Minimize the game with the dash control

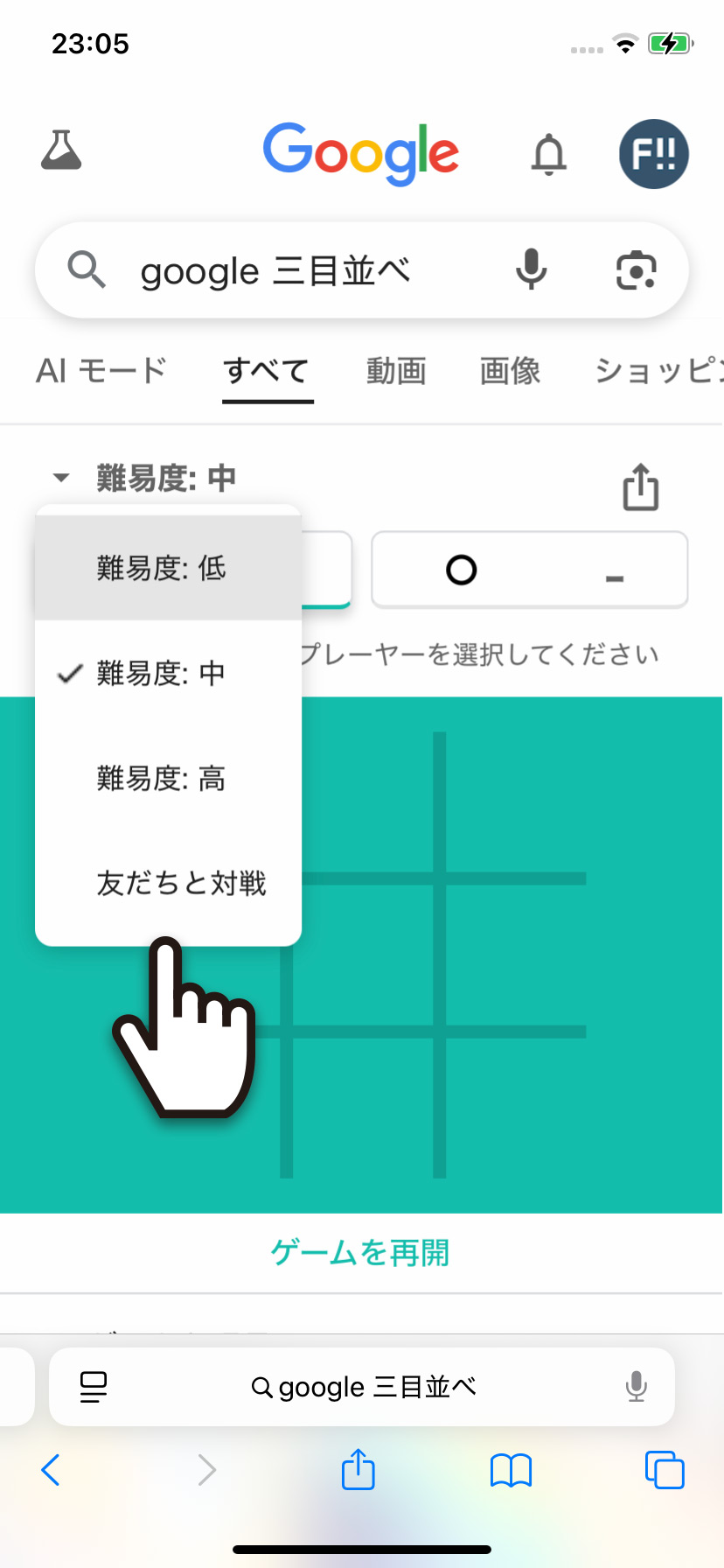click(615, 573)
